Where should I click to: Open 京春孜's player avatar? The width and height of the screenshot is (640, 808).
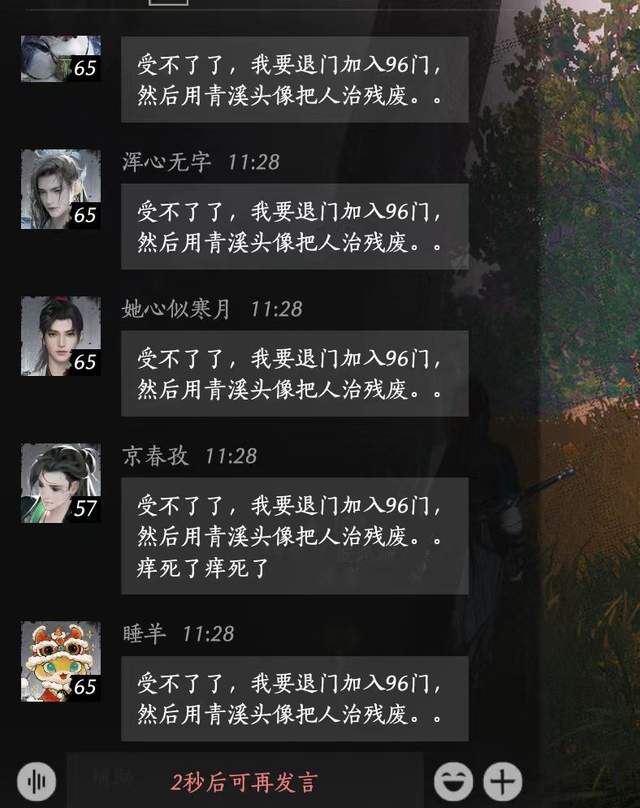tap(60, 482)
